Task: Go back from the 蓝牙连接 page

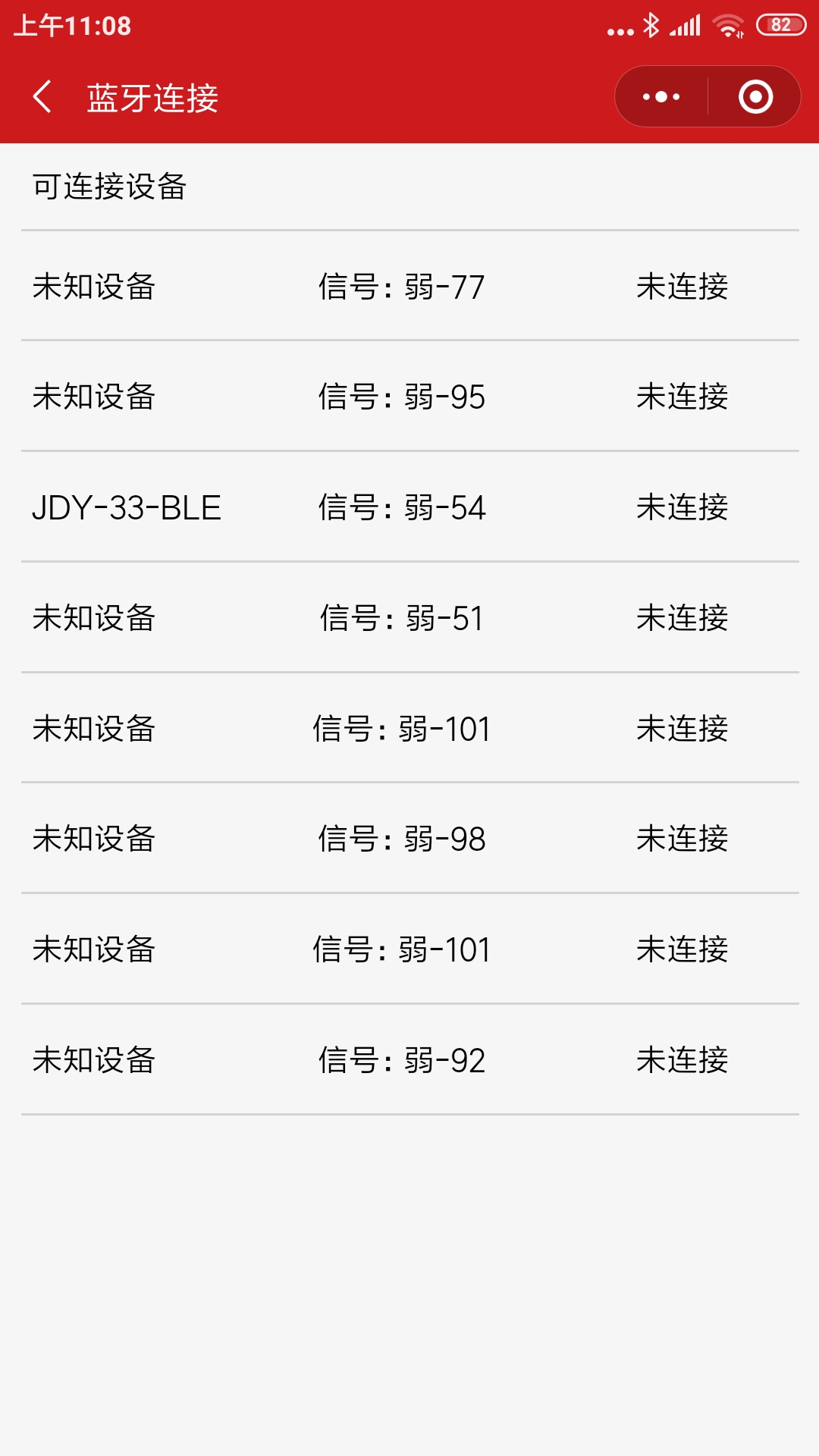Action: pos(42,97)
